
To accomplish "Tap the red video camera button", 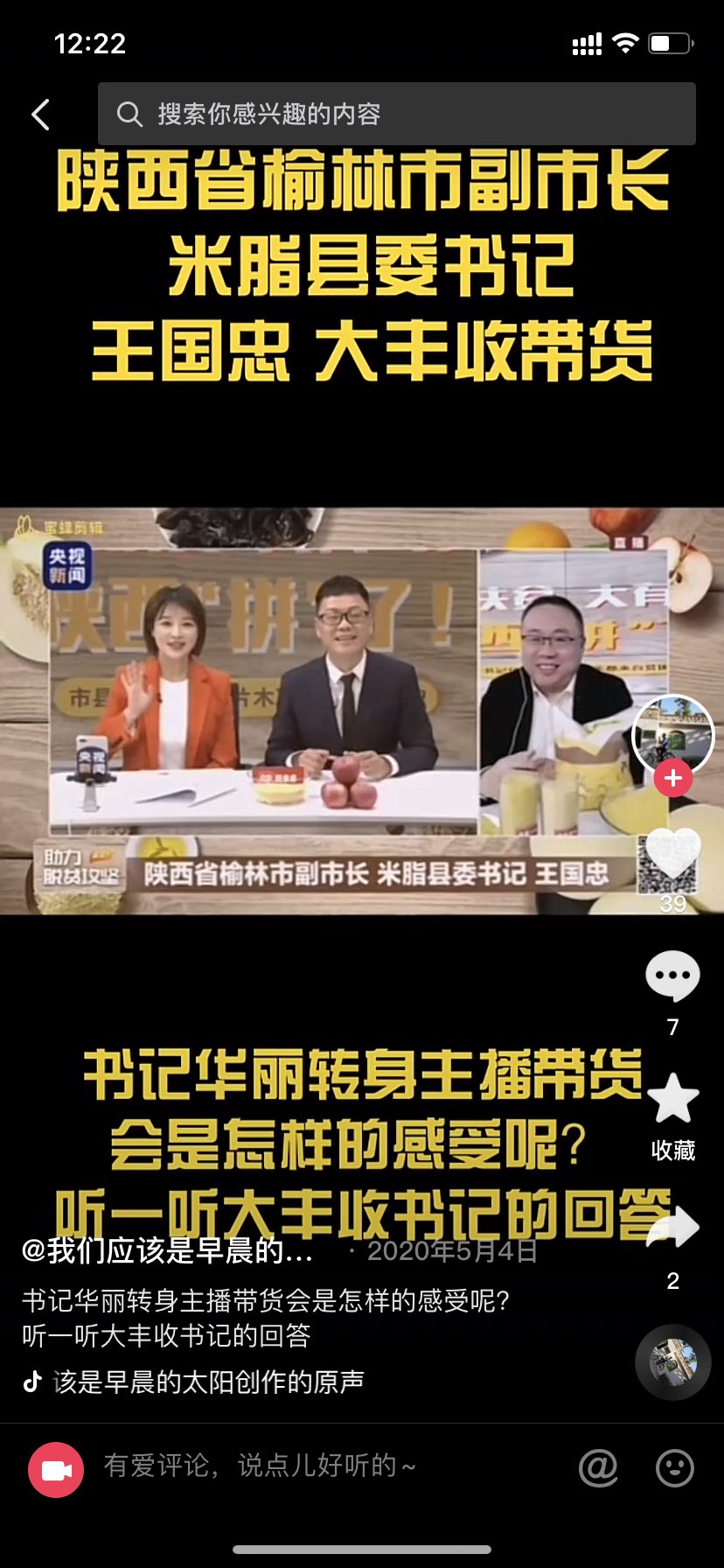I will [56, 1469].
